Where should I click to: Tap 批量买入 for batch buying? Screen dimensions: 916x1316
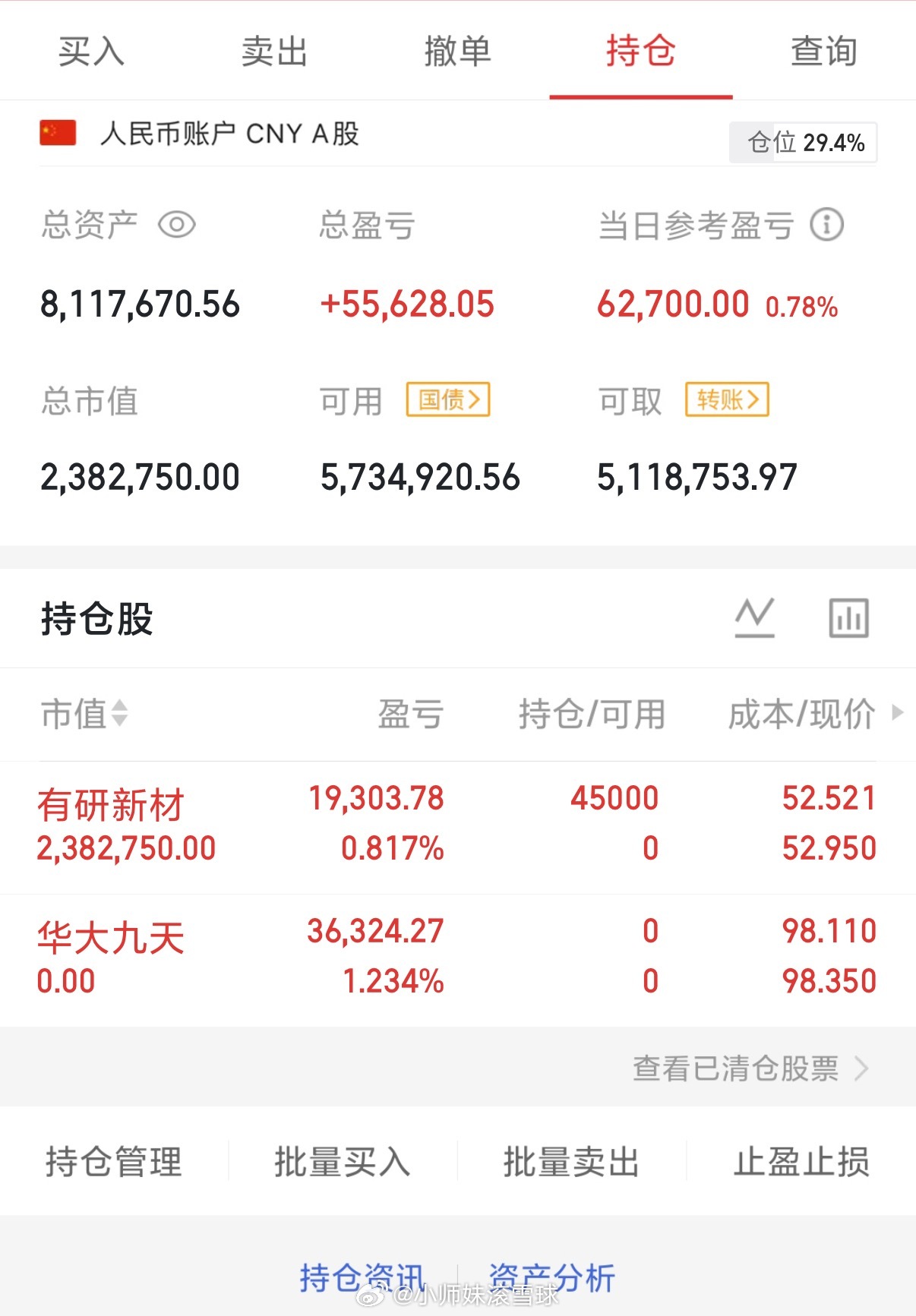(343, 1161)
